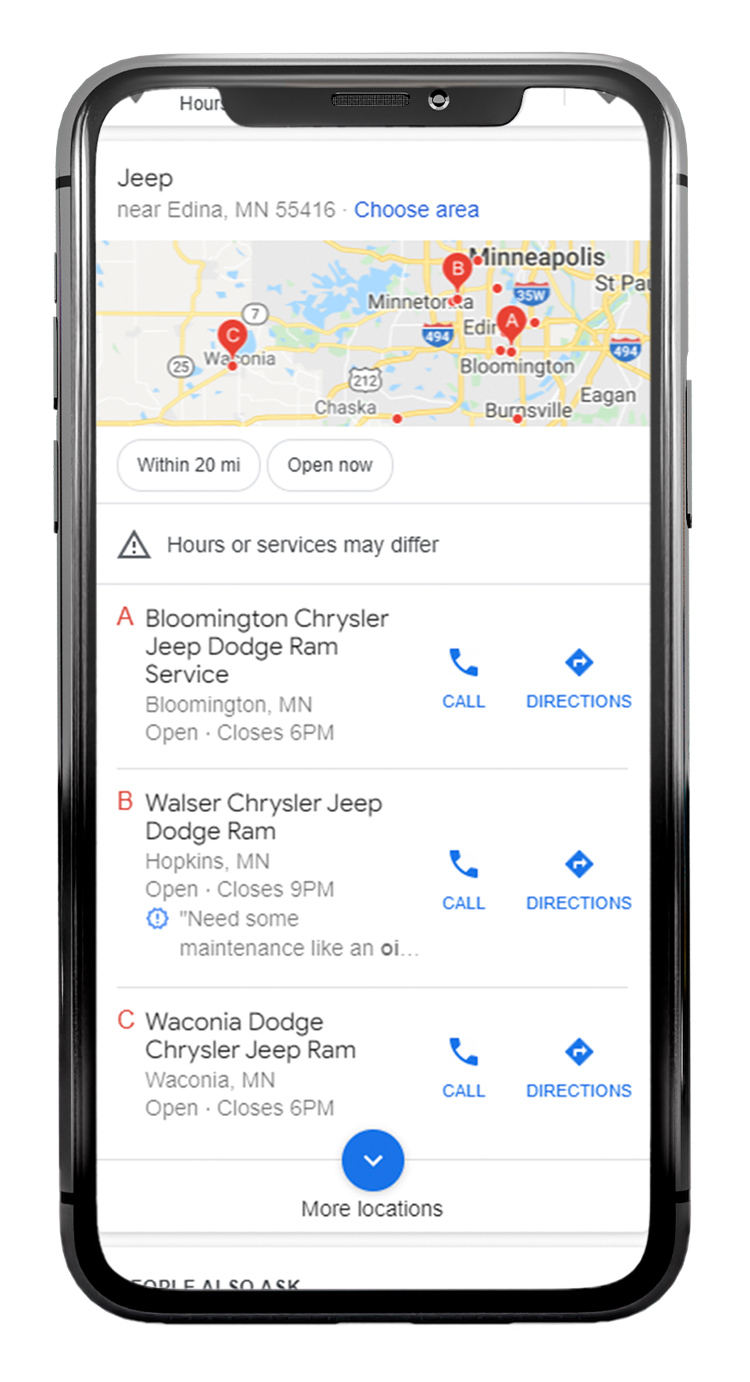The height and width of the screenshot is (1382, 750).
Task: Open the Walser Chrysler Jeep Dodge Ram listing
Action: point(264,817)
